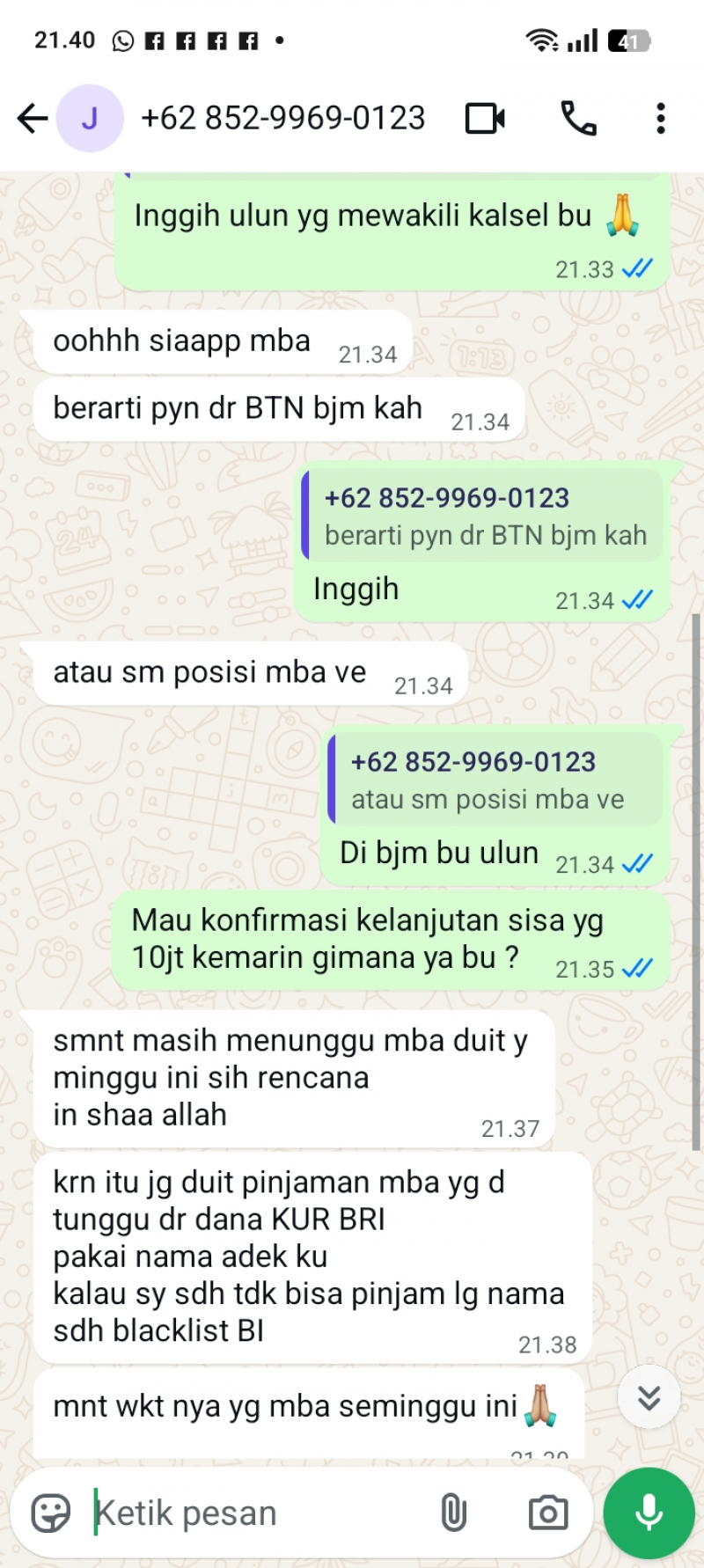Screen dimensions: 704x1568
Task: Jump to quoted message "atau sm posisi mba ve"
Action: [x=495, y=780]
